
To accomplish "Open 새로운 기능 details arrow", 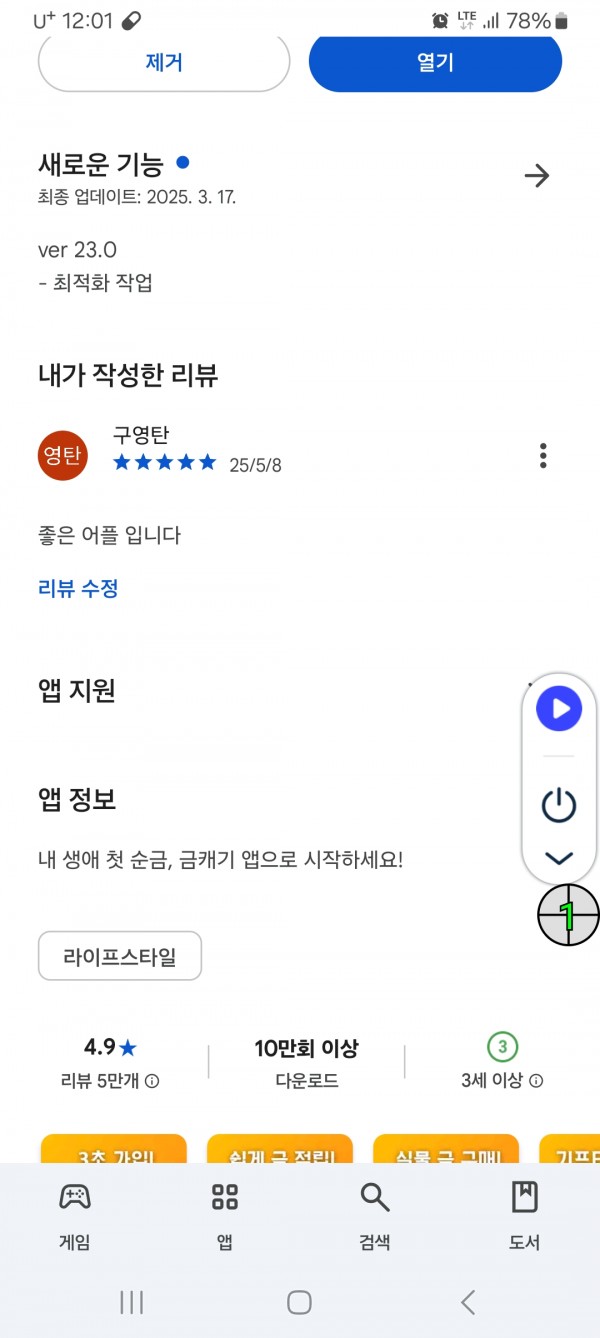I will (537, 176).
